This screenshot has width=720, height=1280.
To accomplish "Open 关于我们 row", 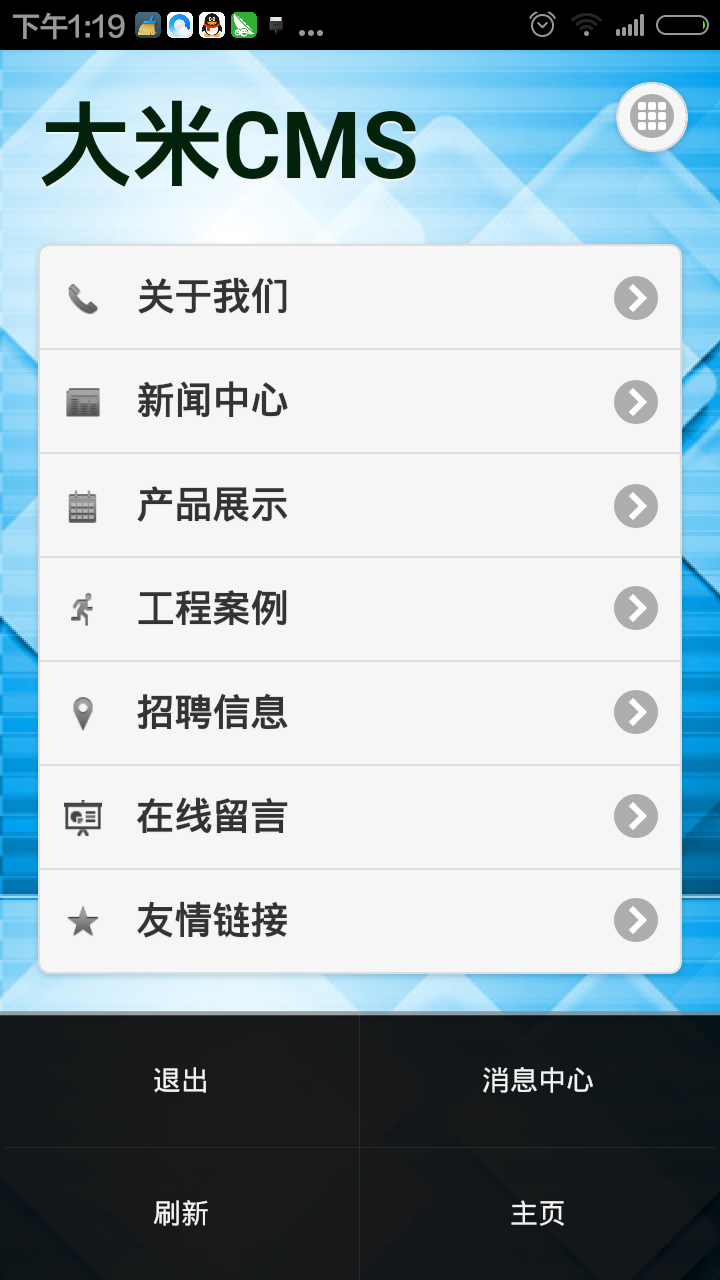I will pyautogui.click(x=360, y=298).
